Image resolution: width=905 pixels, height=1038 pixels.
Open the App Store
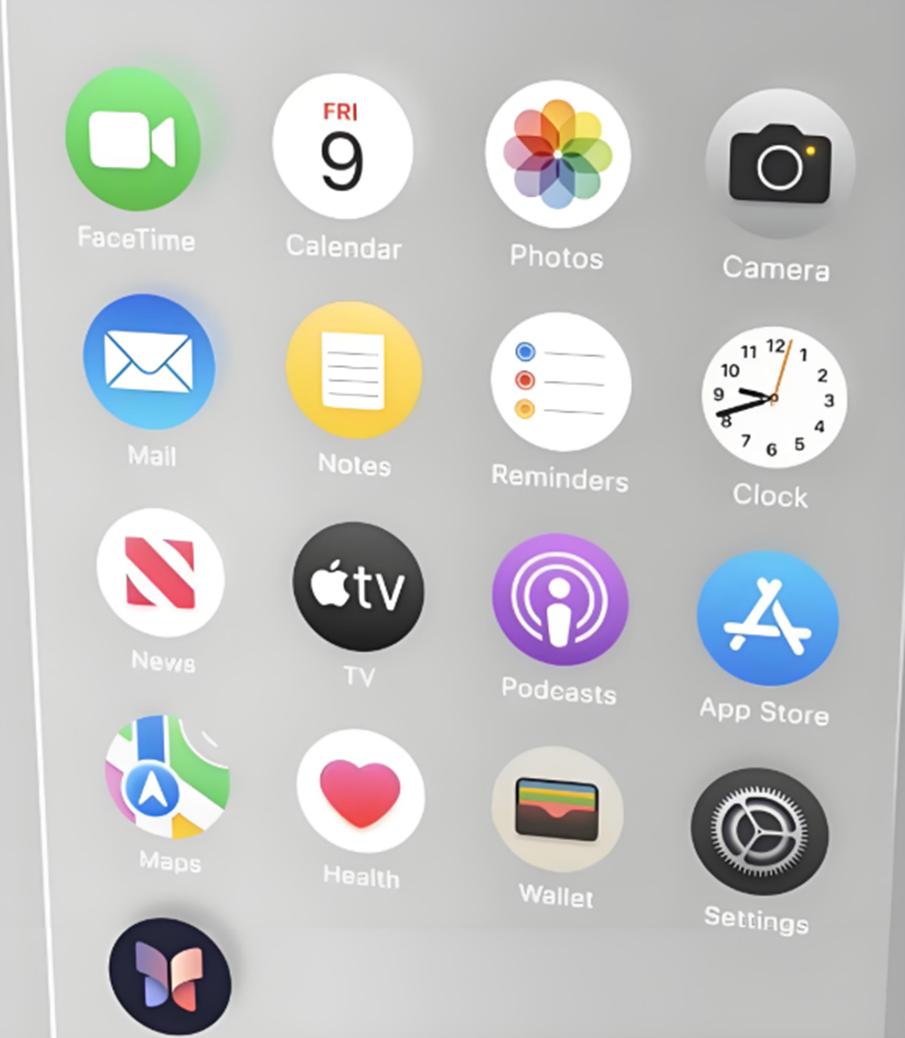(767, 617)
